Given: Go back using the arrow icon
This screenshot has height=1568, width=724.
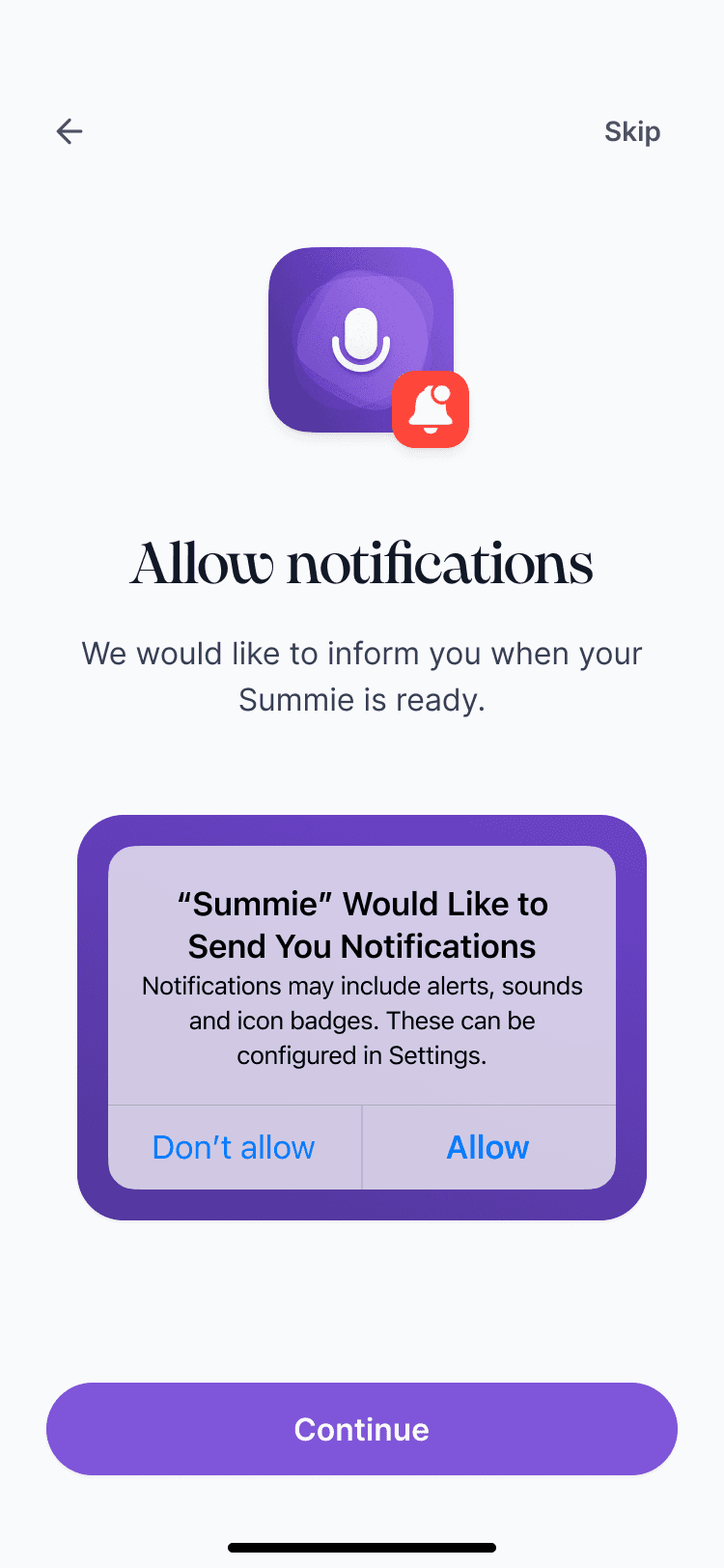Looking at the screenshot, I should pos(70,131).
